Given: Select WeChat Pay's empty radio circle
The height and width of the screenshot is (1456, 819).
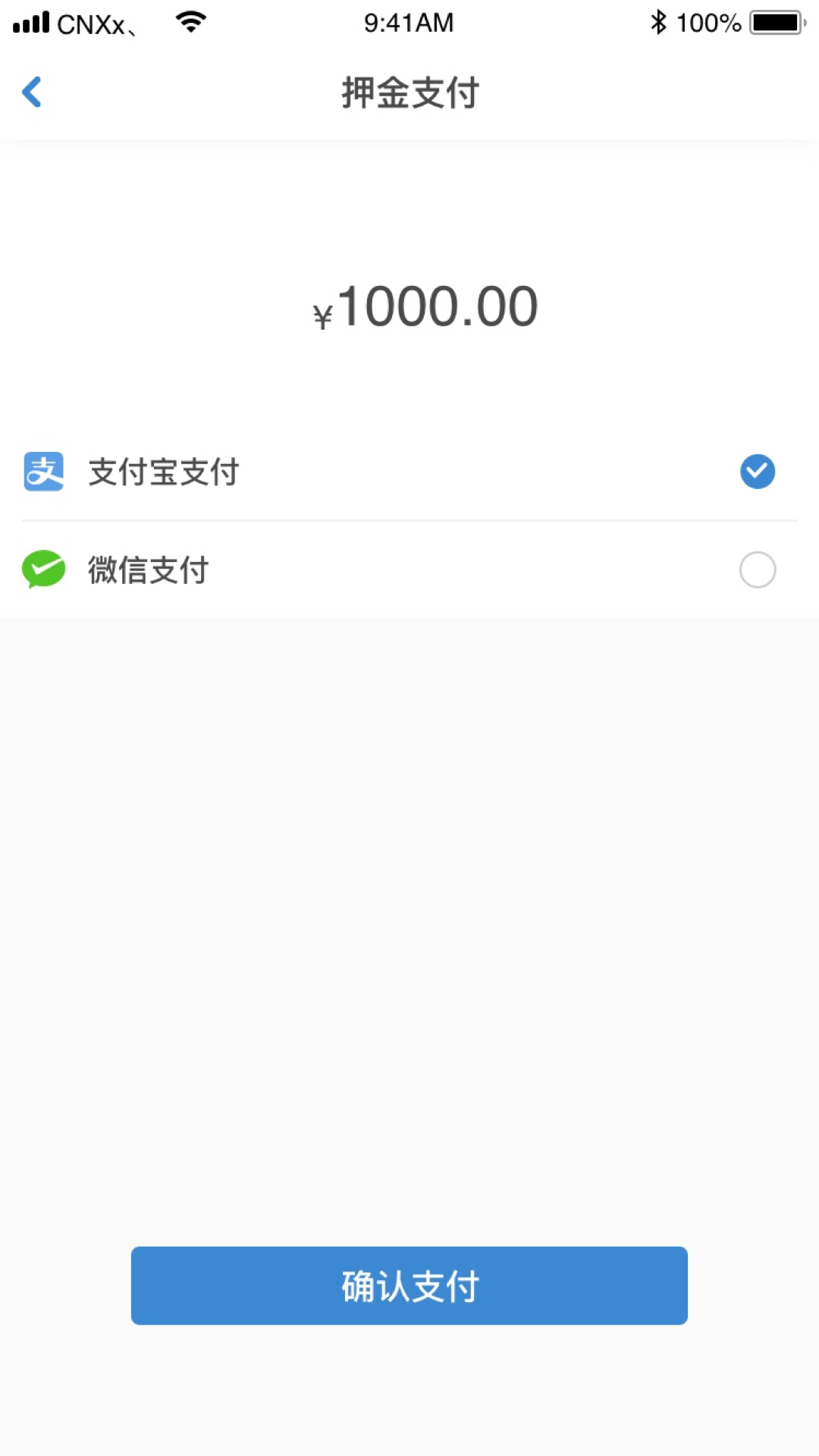Looking at the screenshot, I should [757, 570].
